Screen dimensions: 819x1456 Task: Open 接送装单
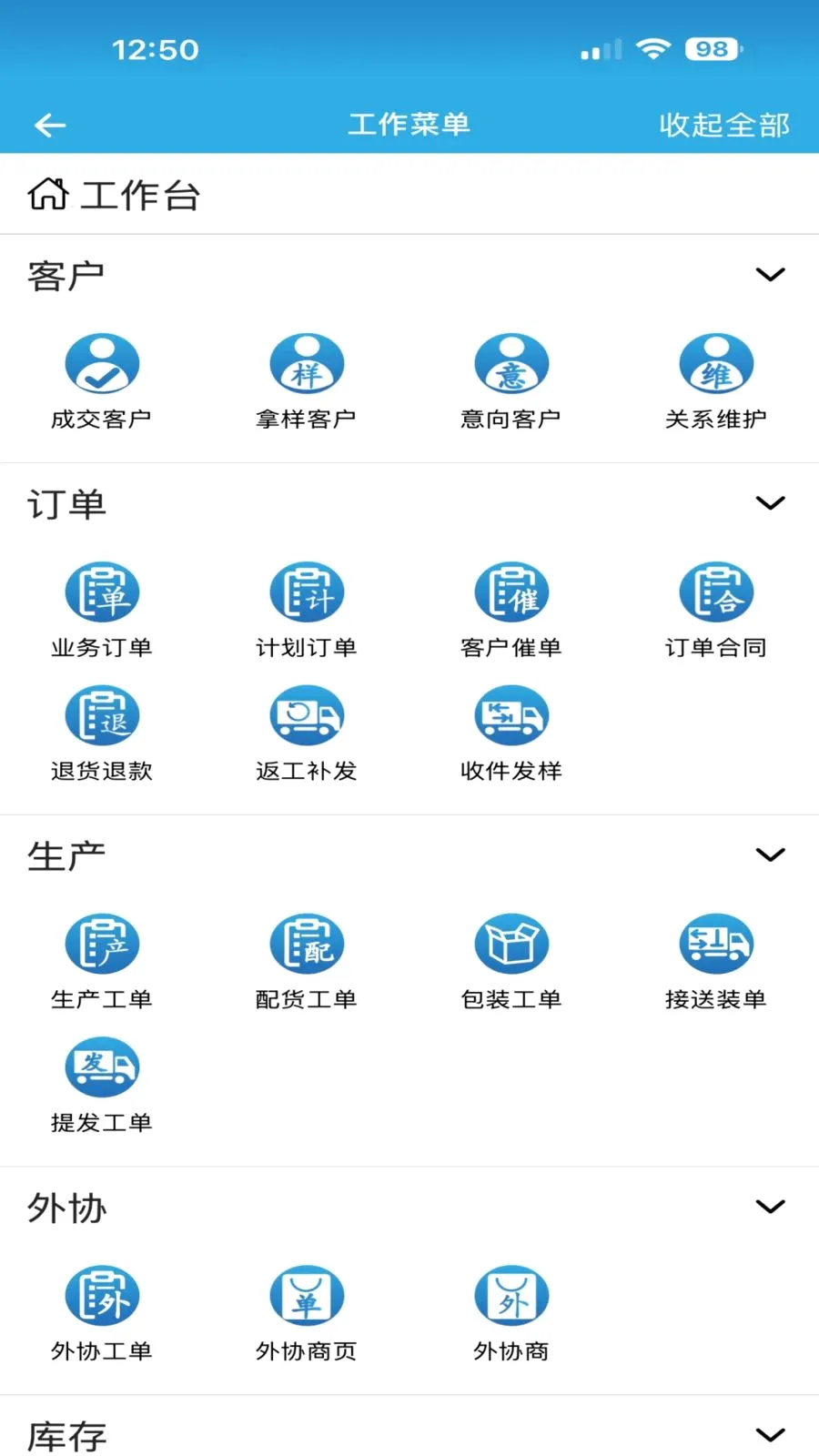point(716,961)
